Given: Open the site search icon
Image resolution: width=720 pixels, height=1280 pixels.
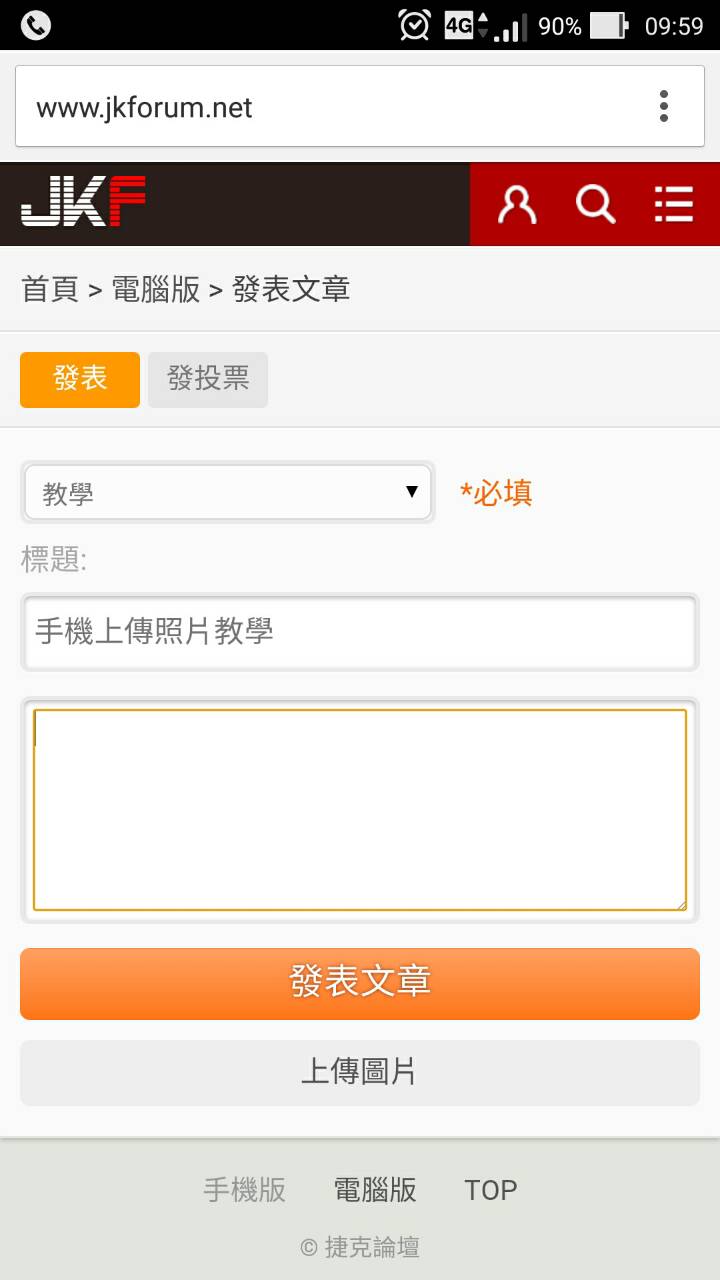Looking at the screenshot, I should 595,204.
